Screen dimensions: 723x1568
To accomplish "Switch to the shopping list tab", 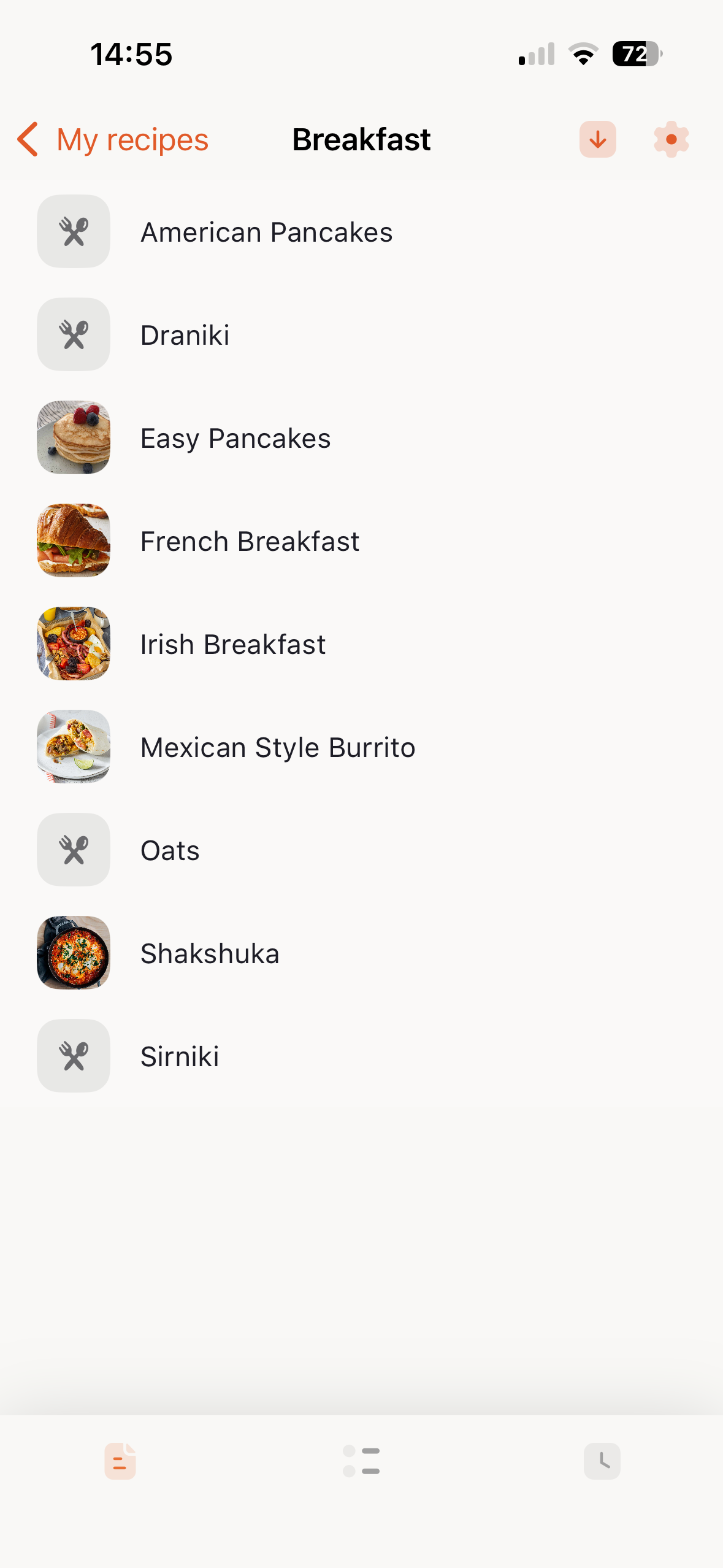I will point(361,1461).
